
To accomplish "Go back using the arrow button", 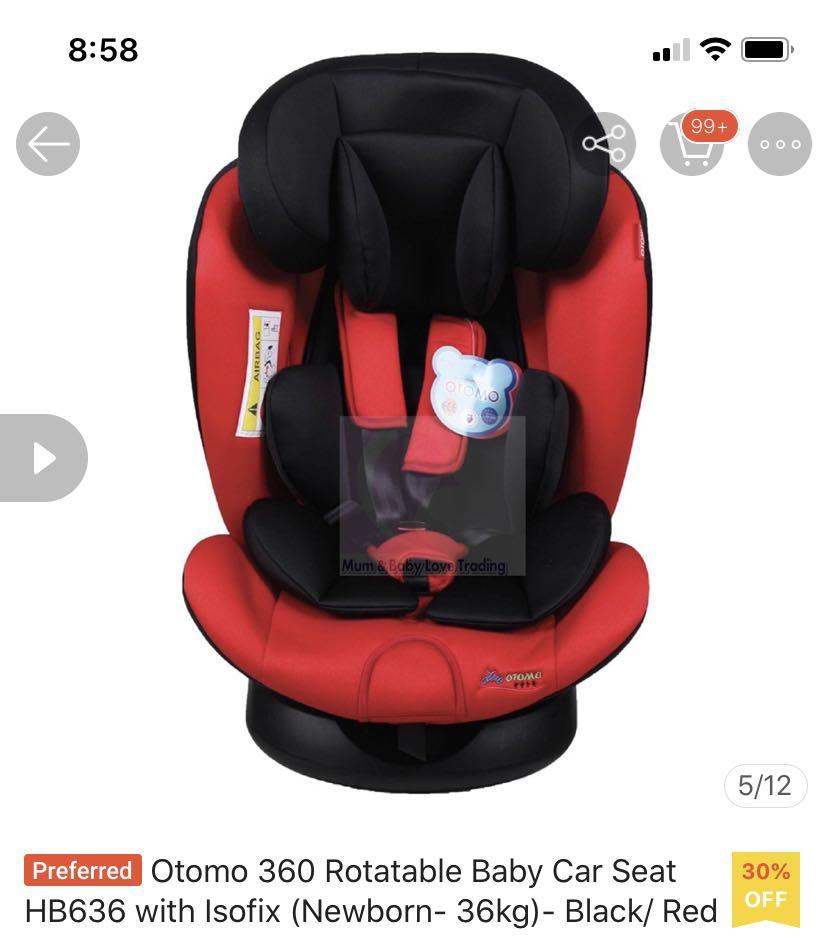I will [x=48, y=145].
